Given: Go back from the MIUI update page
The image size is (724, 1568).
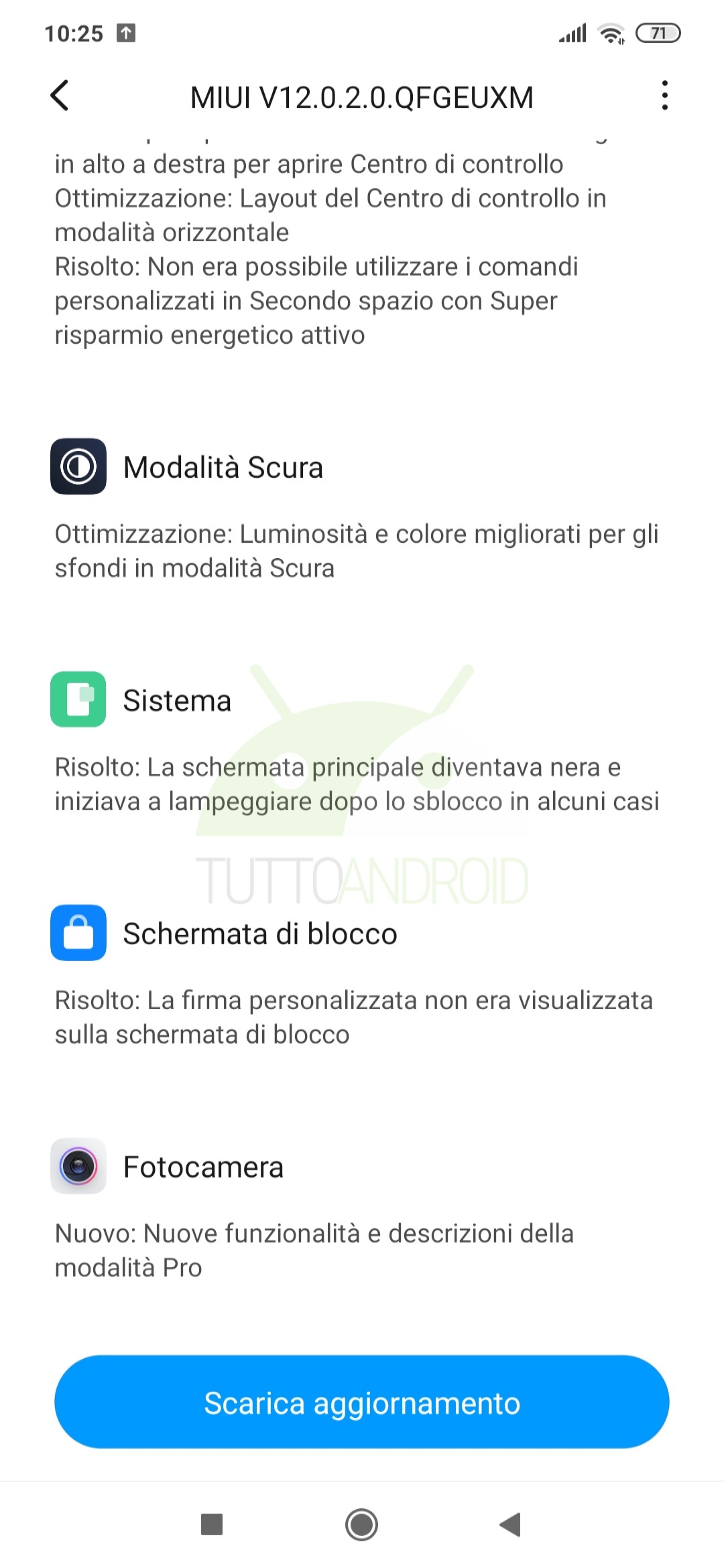Looking at the screenshot, I should point(60,96).
